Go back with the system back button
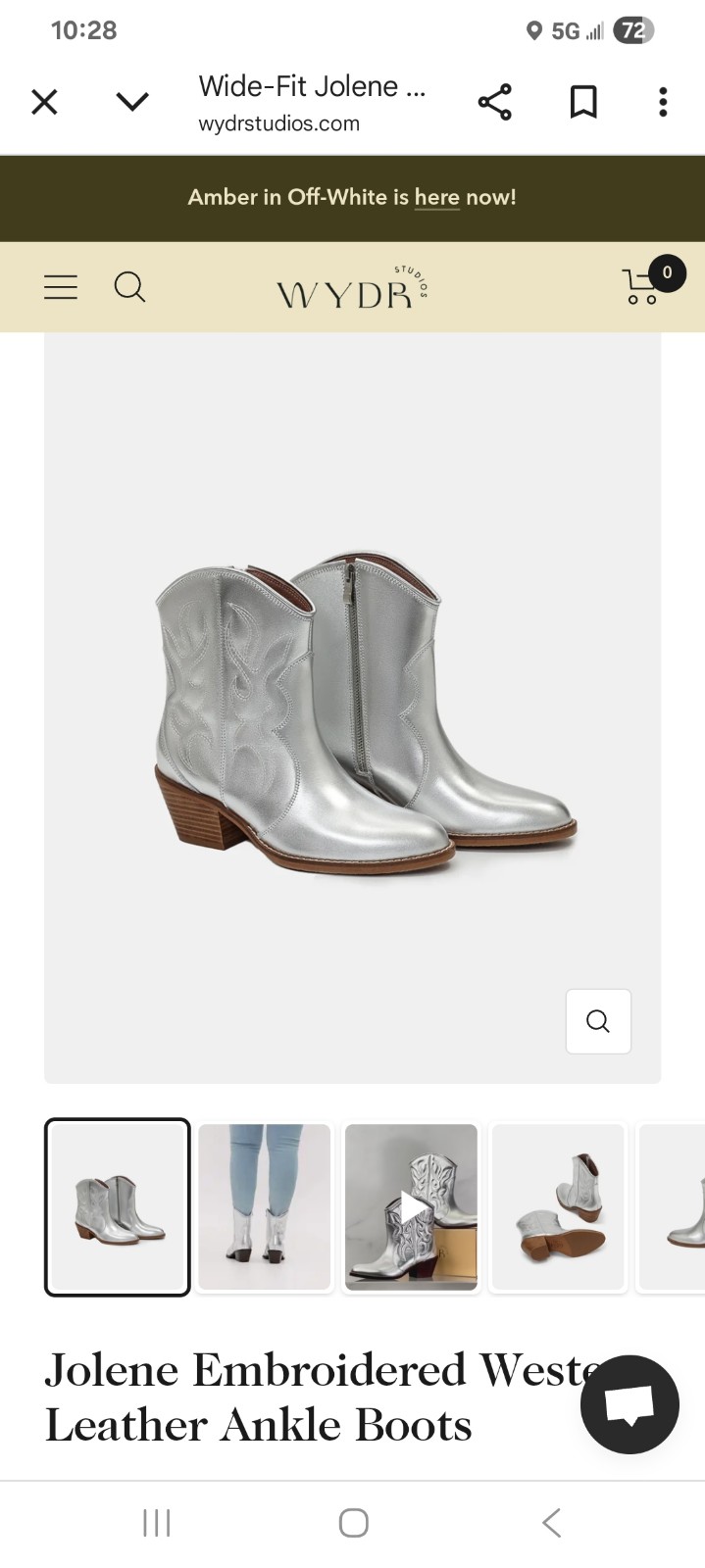705x1568 pixels. (551, 1523)
